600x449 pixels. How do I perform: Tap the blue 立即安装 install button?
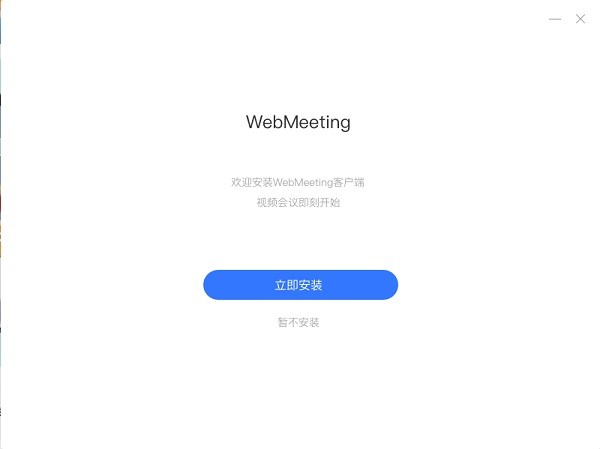300,285
